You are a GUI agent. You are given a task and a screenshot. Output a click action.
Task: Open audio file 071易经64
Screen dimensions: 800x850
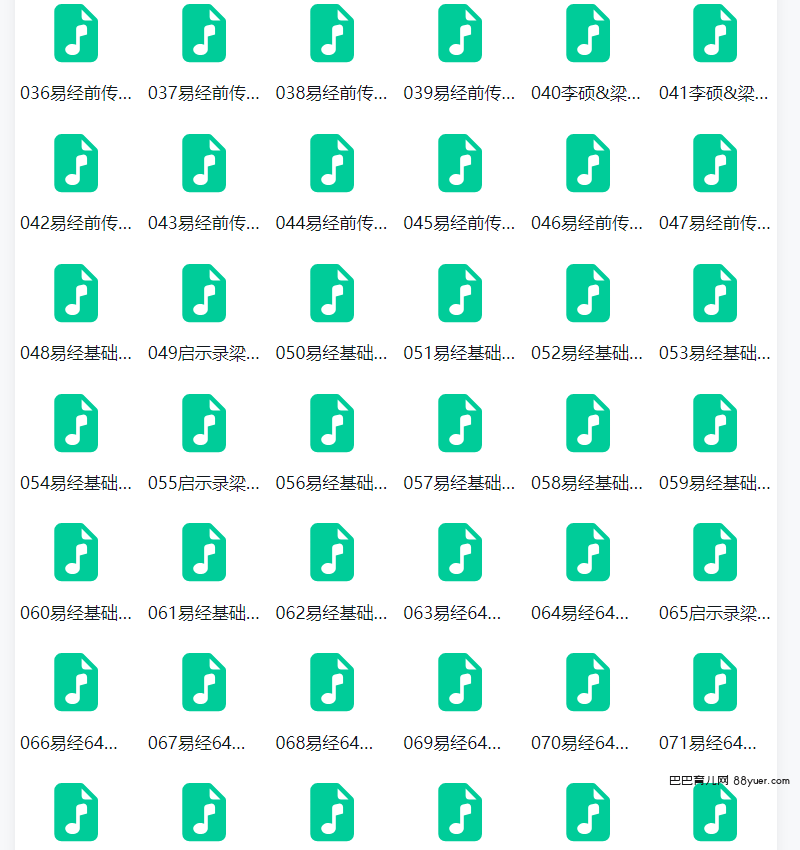715,683
